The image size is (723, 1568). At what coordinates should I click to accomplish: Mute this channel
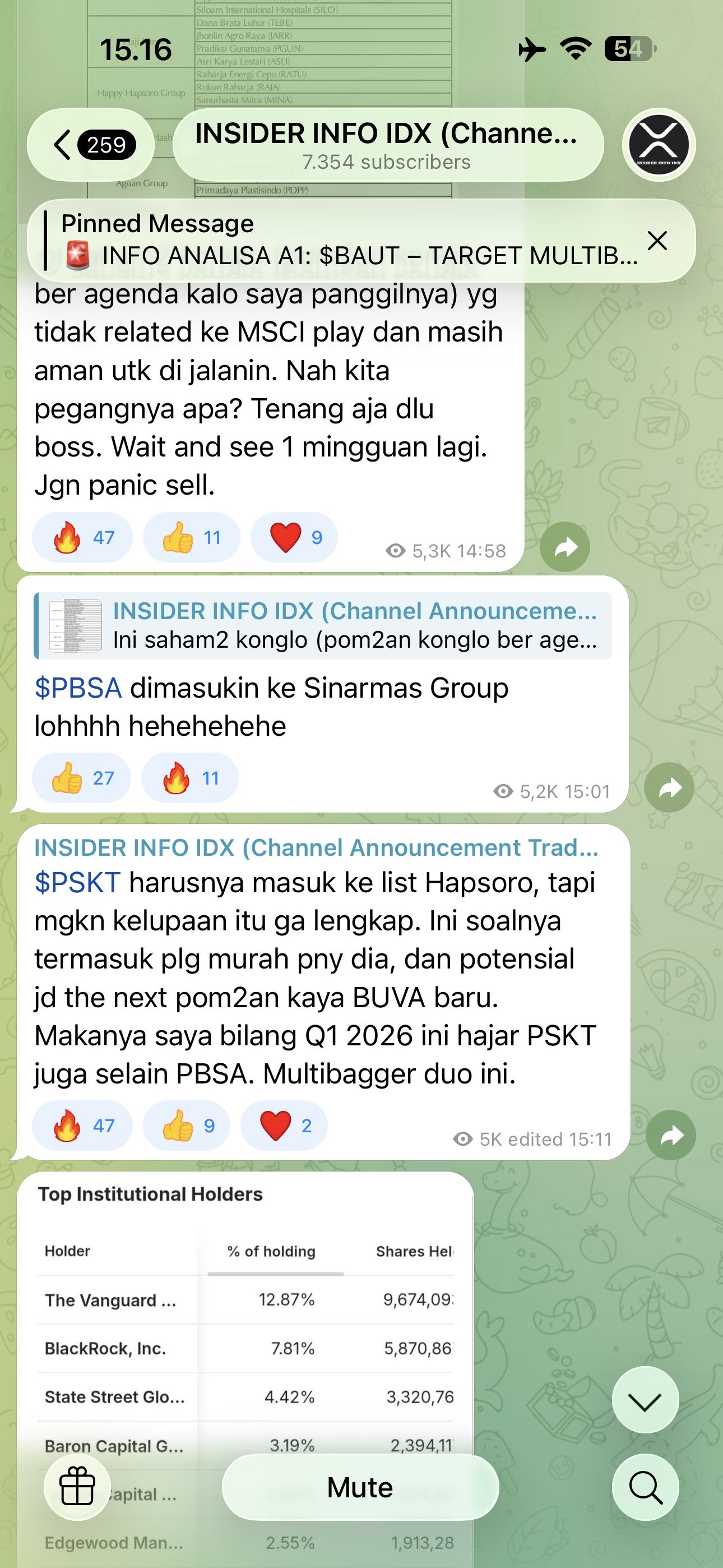pyautogui.click(x=360, y=1487)
